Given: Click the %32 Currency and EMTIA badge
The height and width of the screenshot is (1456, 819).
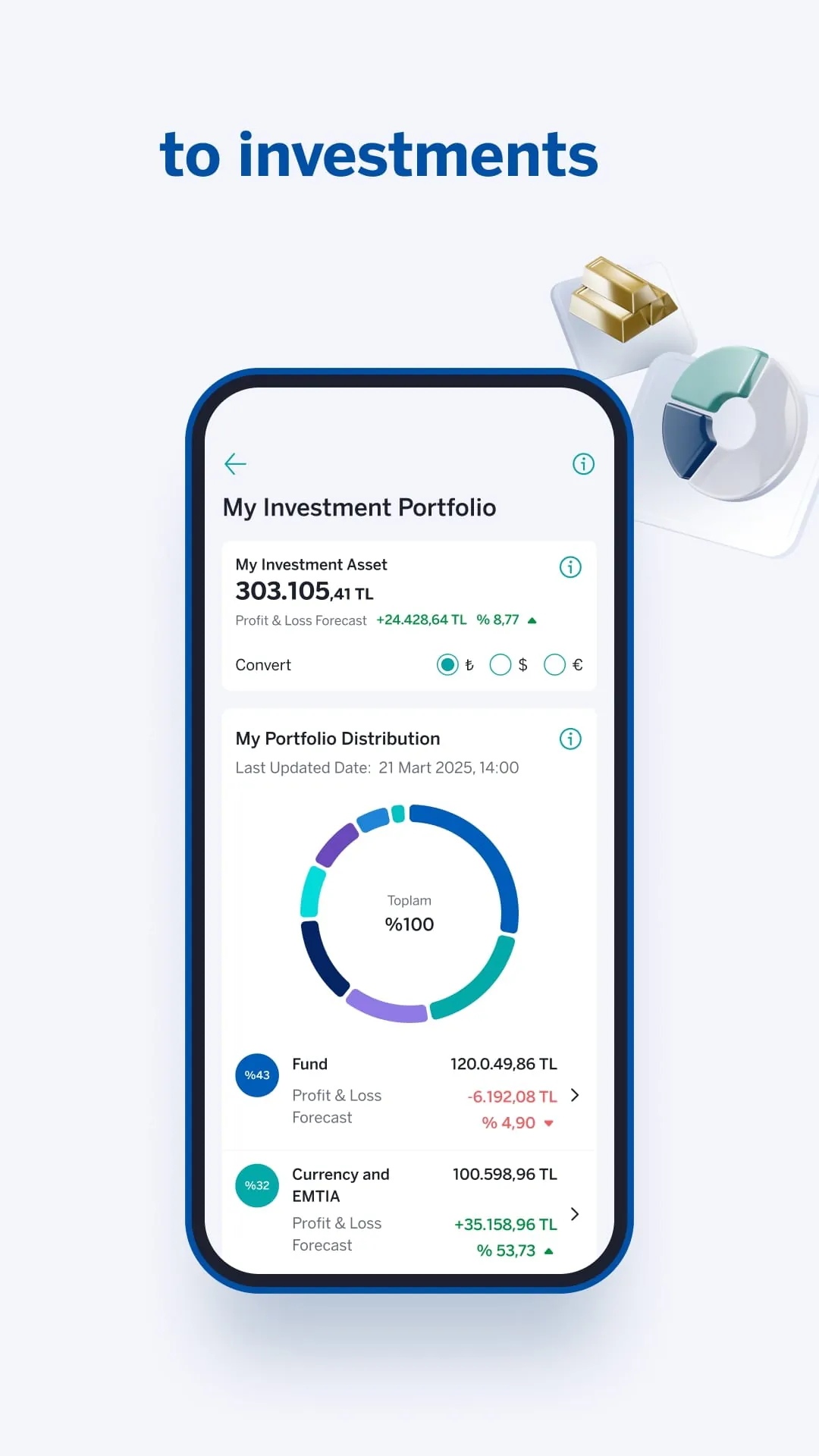Looking at the screenshot, I should click(256, 1185).
